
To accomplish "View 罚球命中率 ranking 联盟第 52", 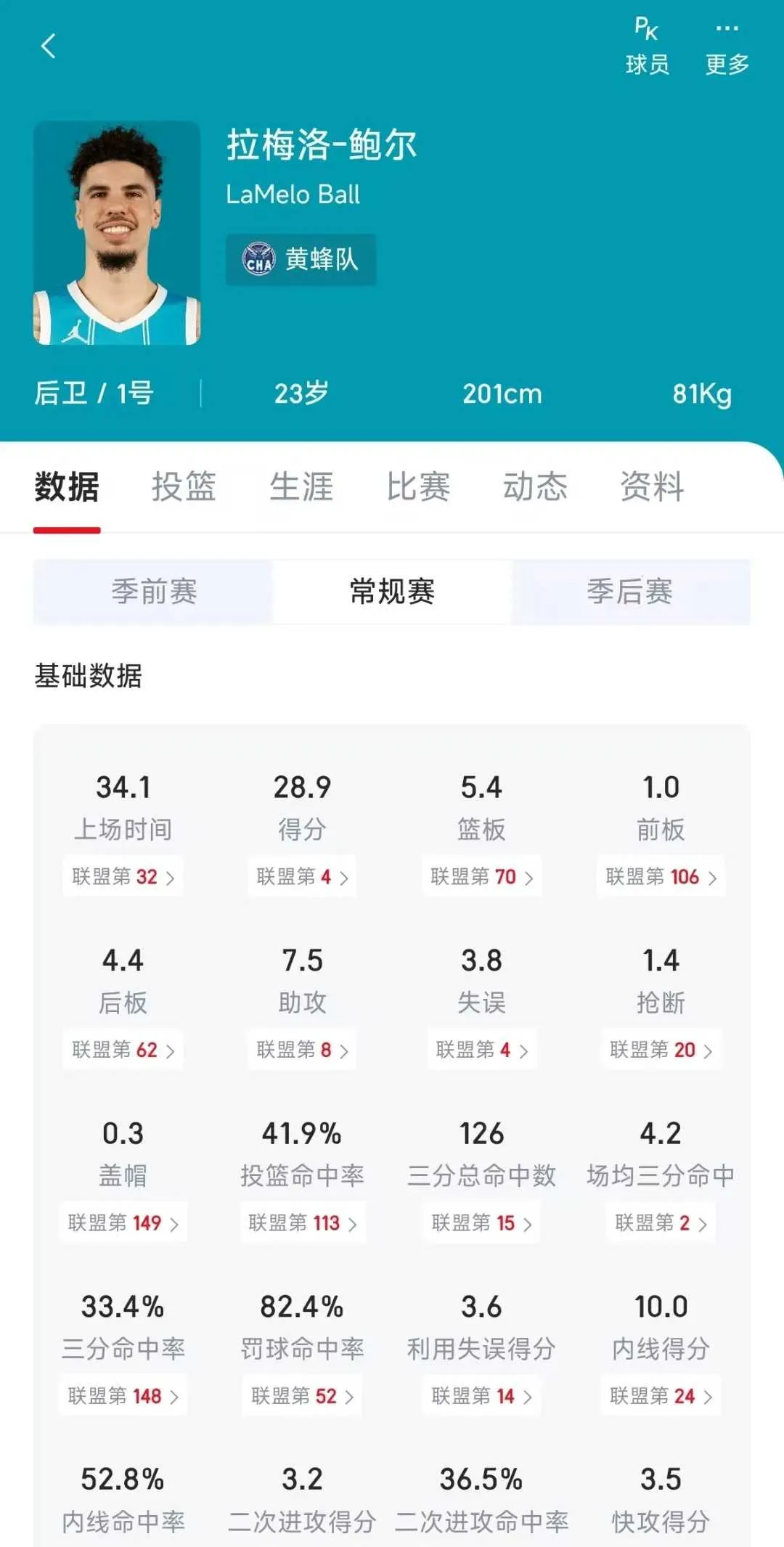I will coord(302,1396).
